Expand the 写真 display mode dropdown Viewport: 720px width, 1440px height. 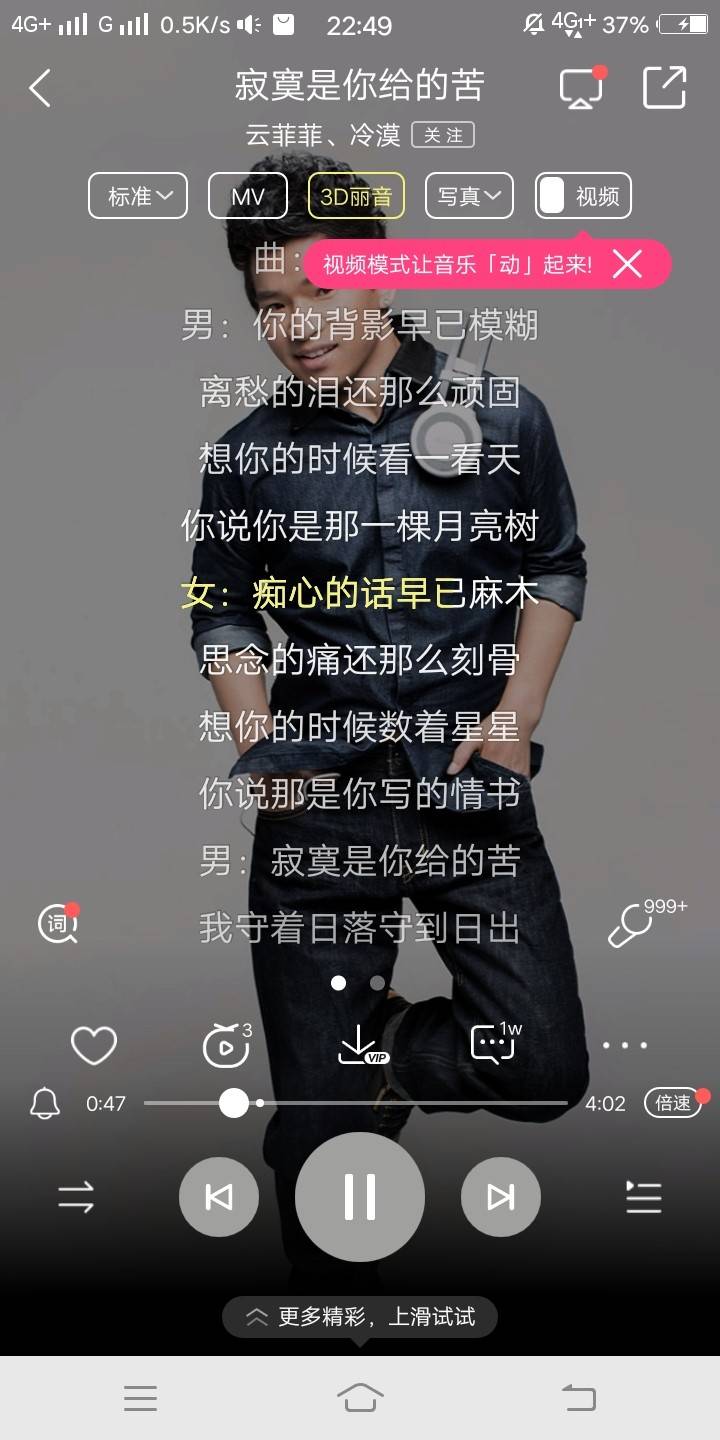coord(469,196)
